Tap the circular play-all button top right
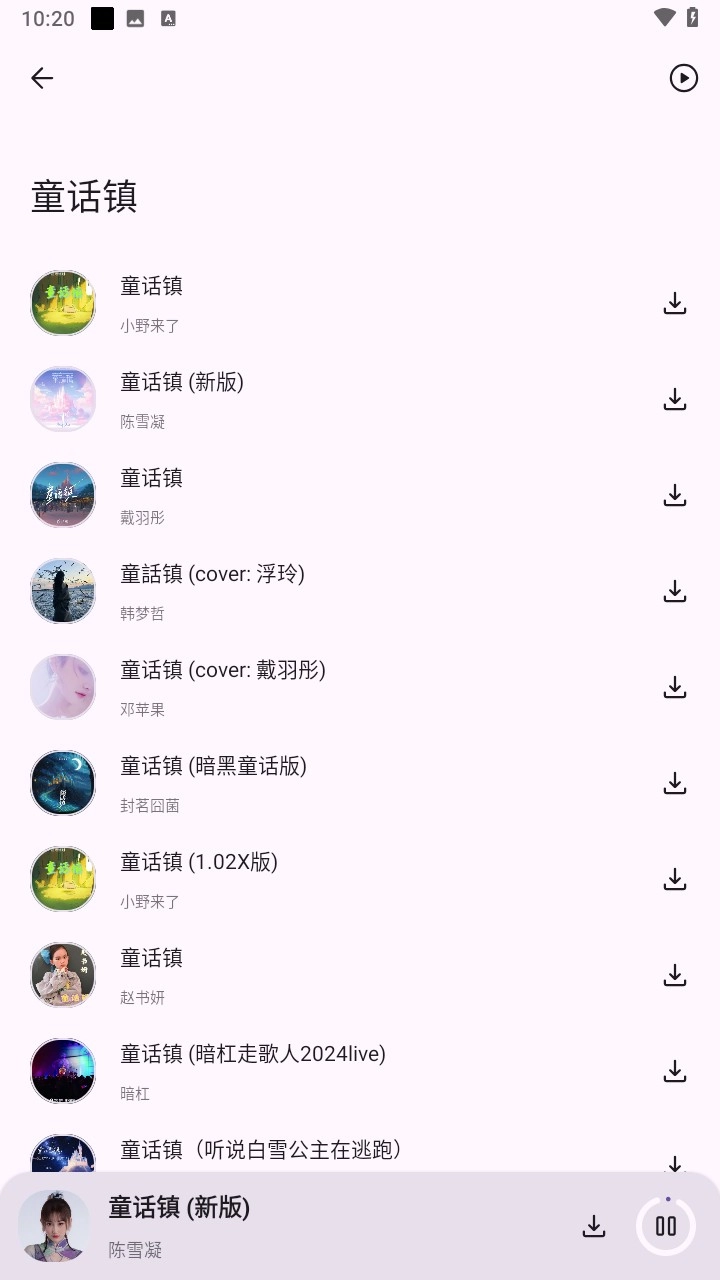This screenshot has width=720, height=1280. (x=683, y=78)
